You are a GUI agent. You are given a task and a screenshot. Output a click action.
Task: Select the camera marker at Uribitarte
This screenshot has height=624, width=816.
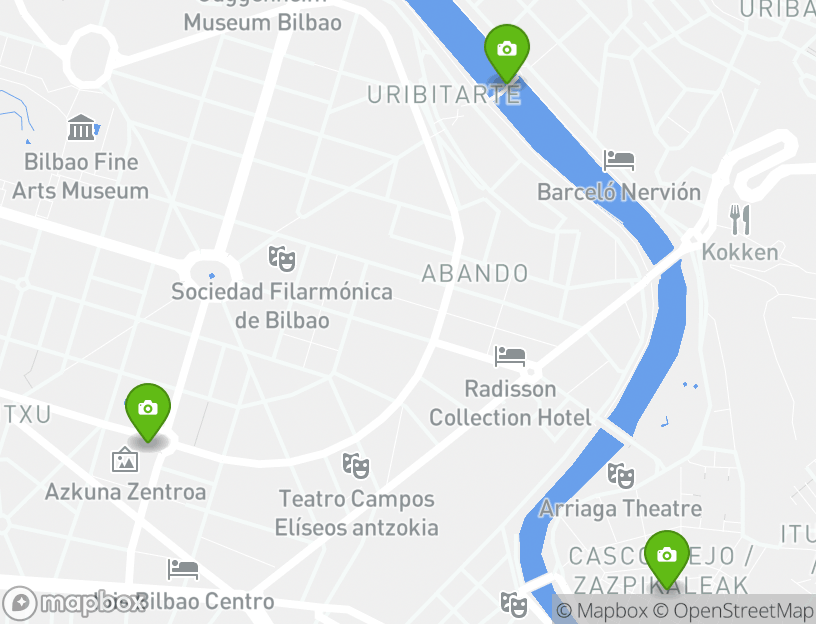coord(506,50)
